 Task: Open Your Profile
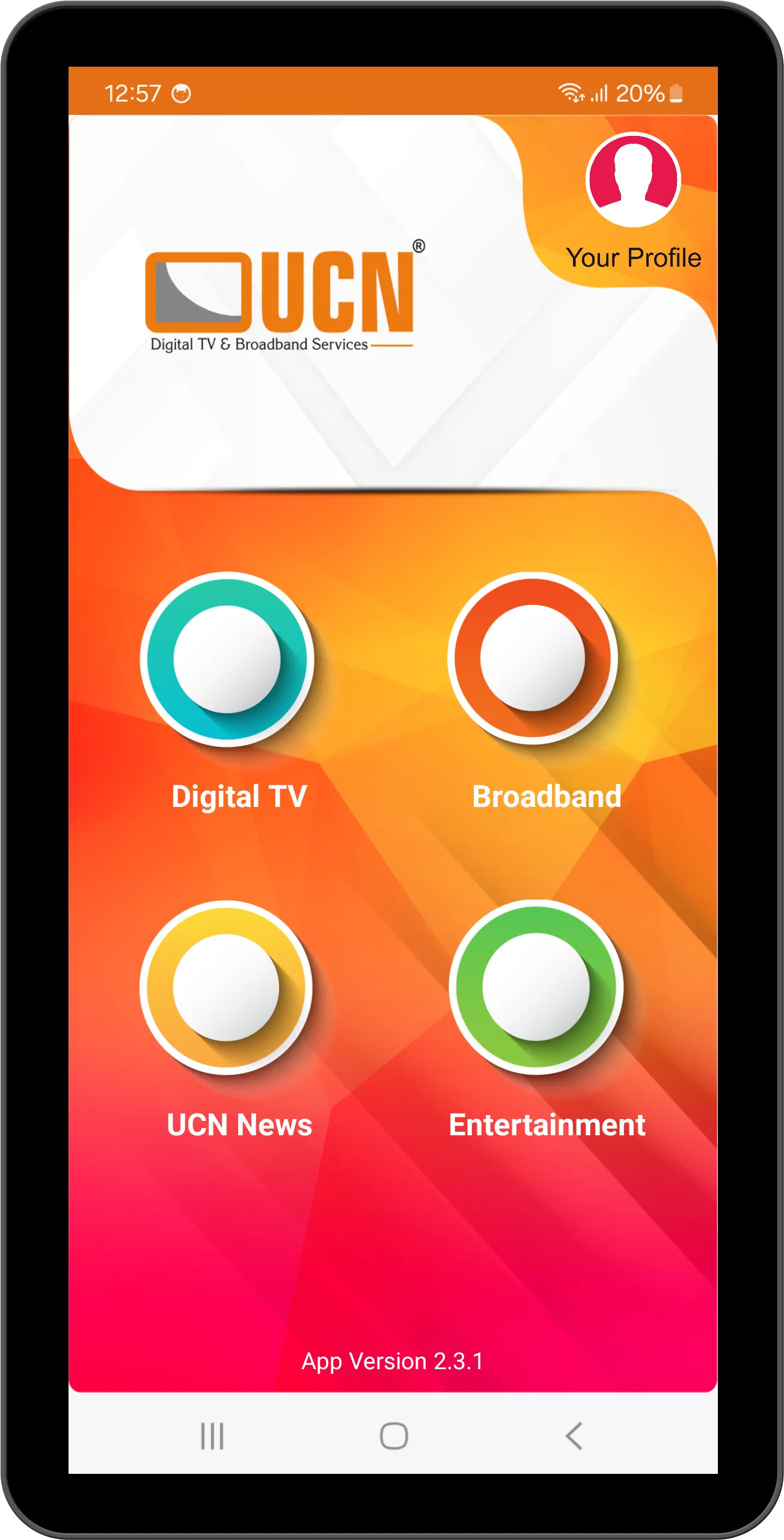pos(633,180)
